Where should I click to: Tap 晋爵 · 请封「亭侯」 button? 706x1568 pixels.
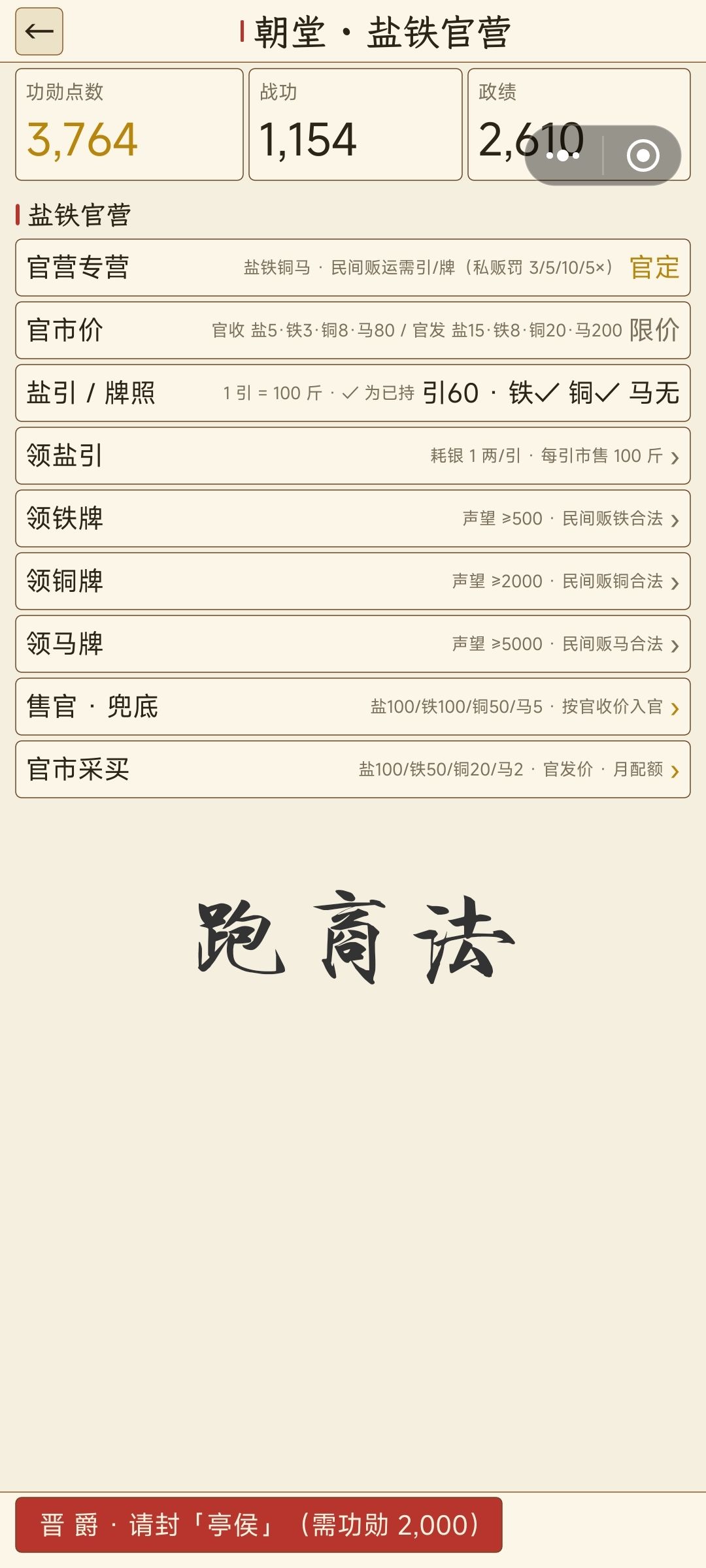tap(259, 1525)
